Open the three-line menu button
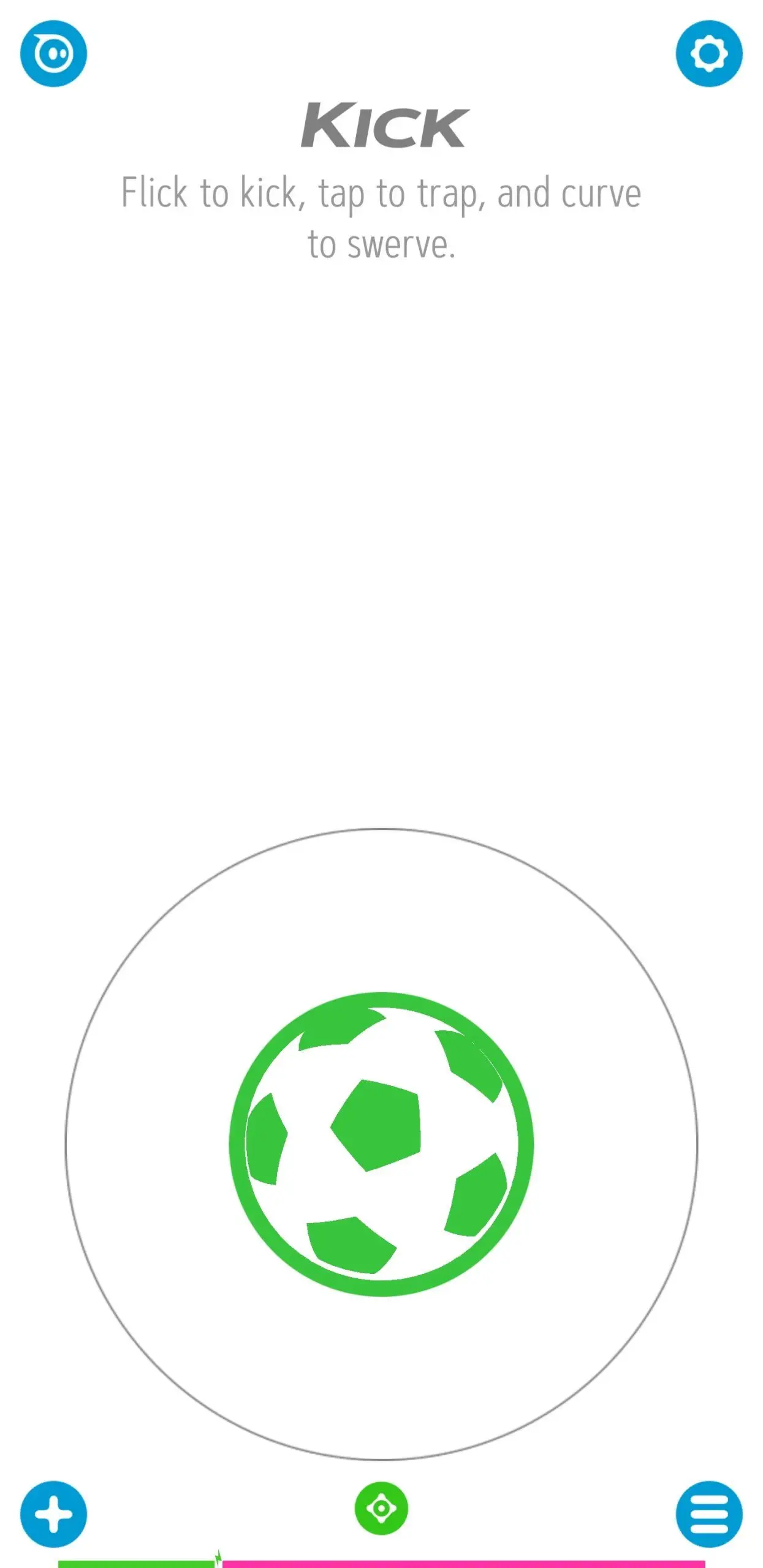The image size is (763, 1568). (709, 1514)
